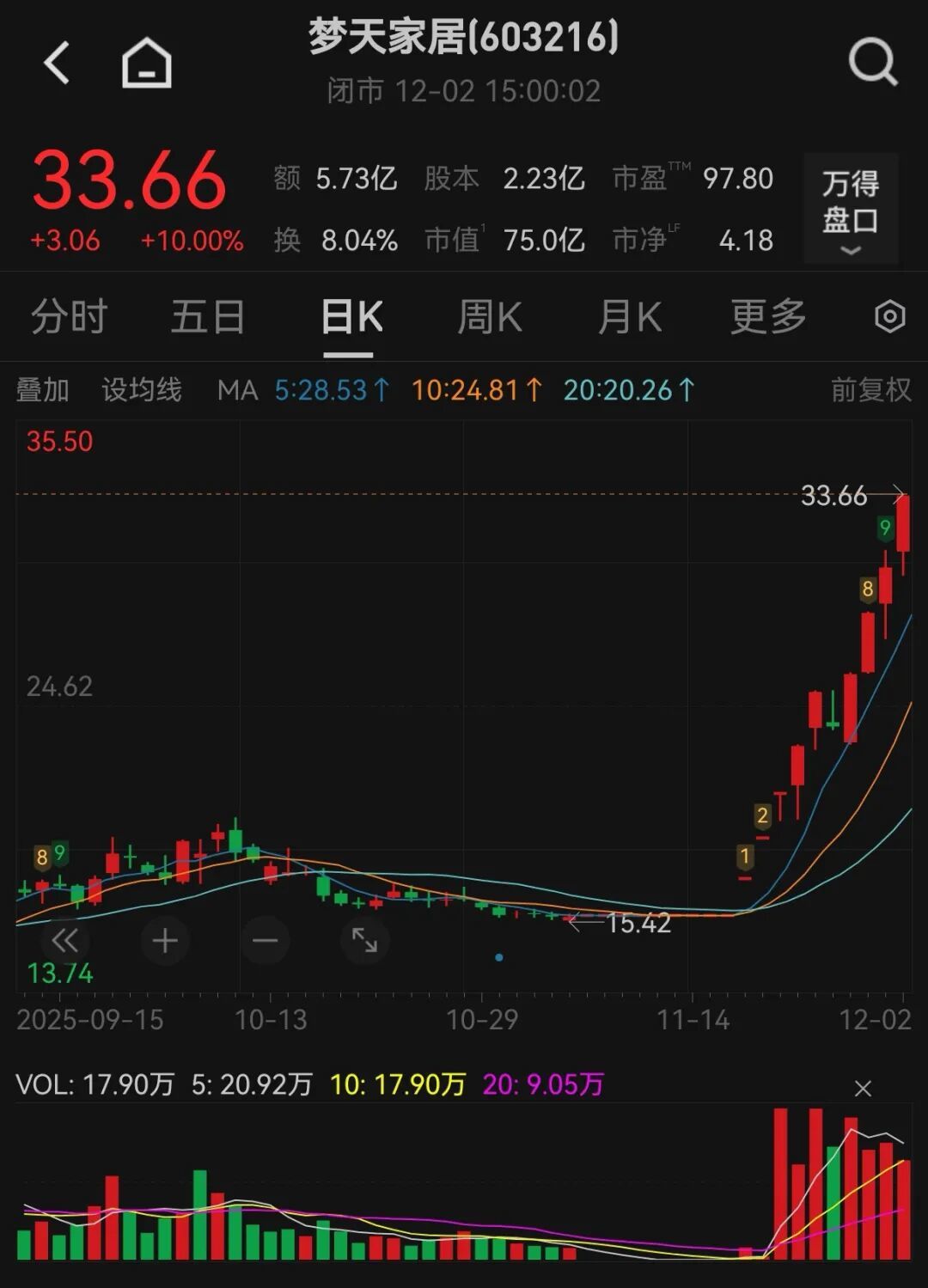Shift the K-line chart to earlier dates
The width and height of the screenshot is (928, 1288).
click(x=65, y=941)
